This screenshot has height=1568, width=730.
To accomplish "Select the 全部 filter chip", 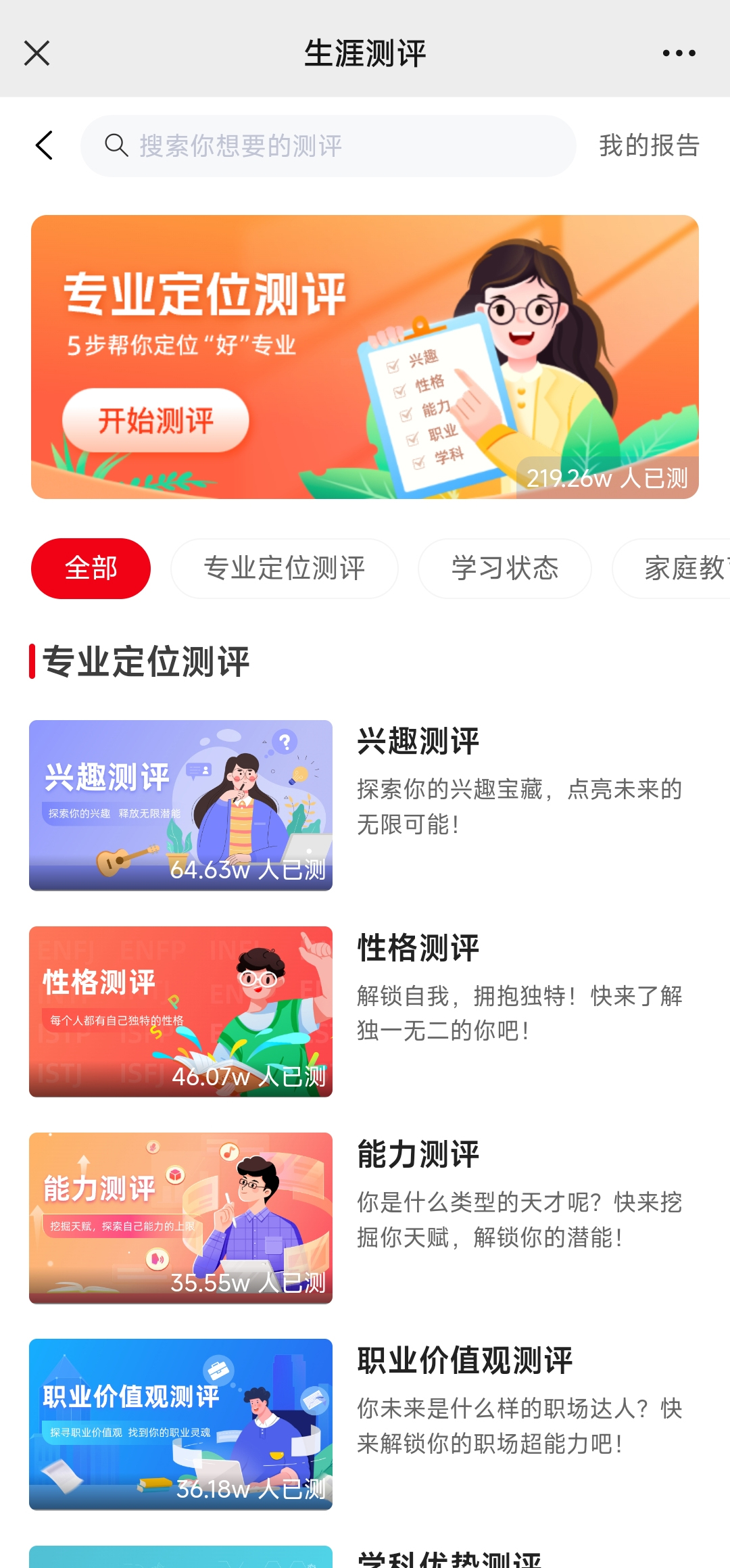I will click(91, 568).
